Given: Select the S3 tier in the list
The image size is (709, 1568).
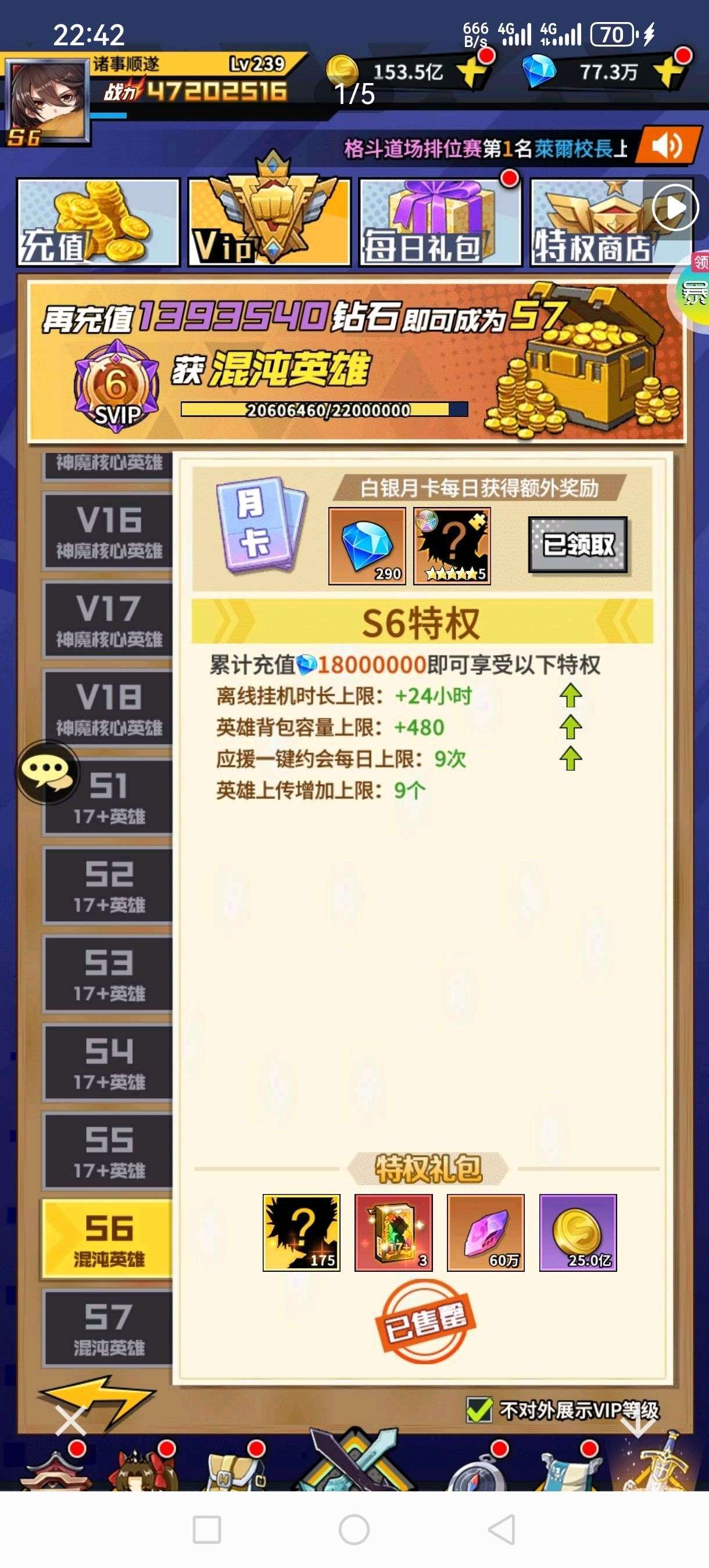Looking at the screenshot, I should click(109, 974).
